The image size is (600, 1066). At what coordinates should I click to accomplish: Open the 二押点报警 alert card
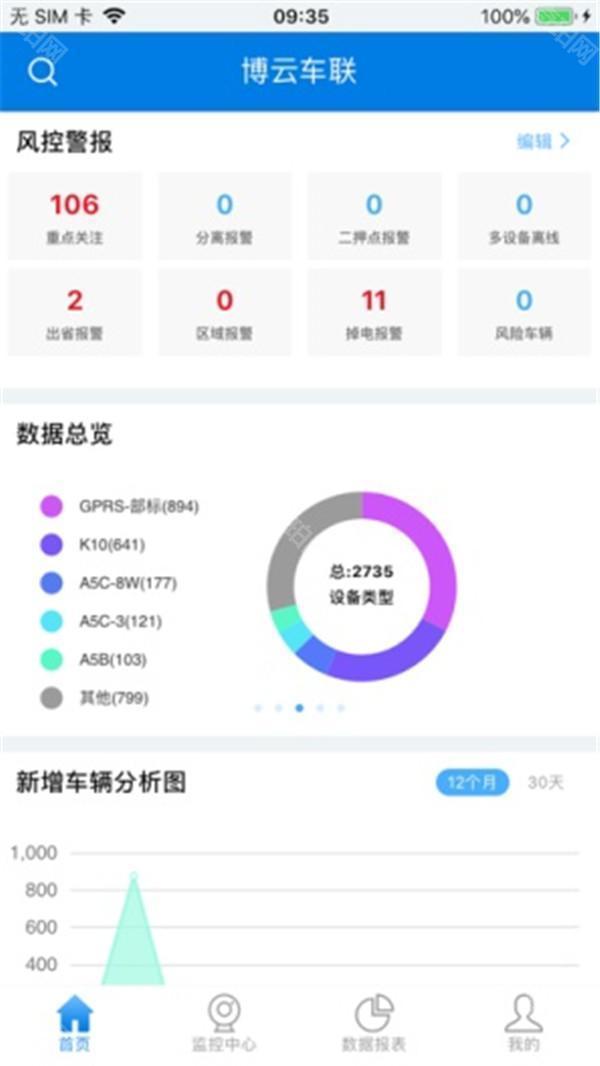tap(374, 216)
